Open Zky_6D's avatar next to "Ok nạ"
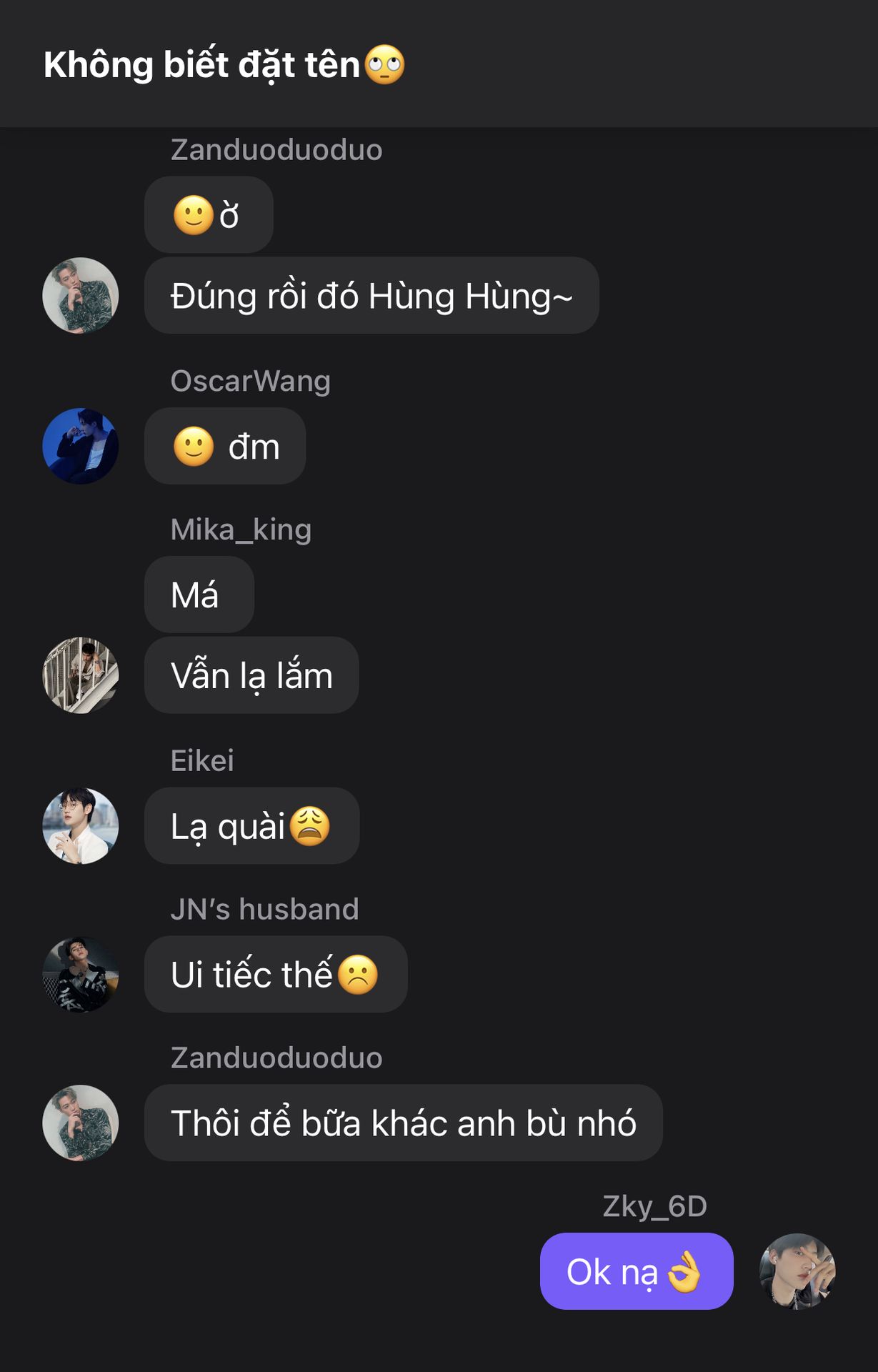 797,1271
